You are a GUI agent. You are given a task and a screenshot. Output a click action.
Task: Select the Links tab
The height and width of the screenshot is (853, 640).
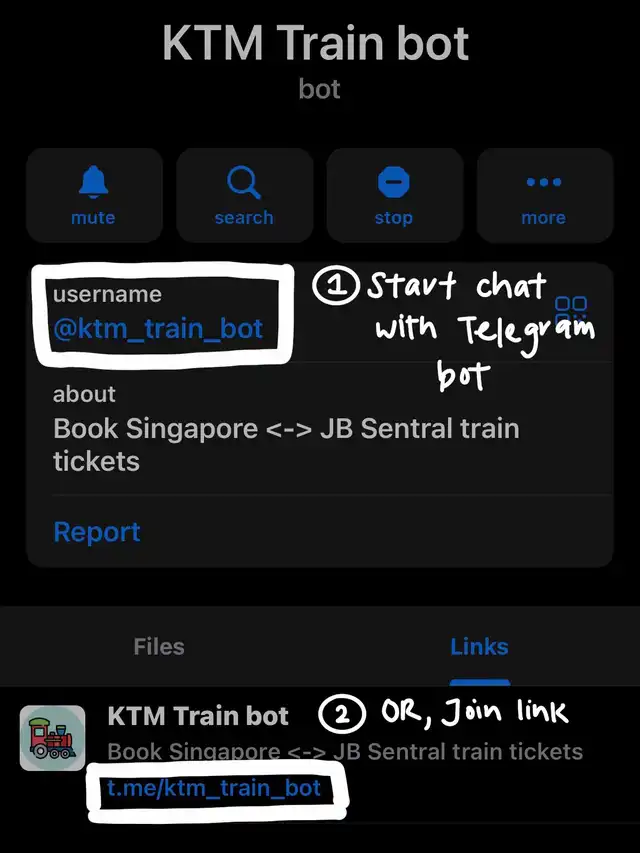(479, 646)
